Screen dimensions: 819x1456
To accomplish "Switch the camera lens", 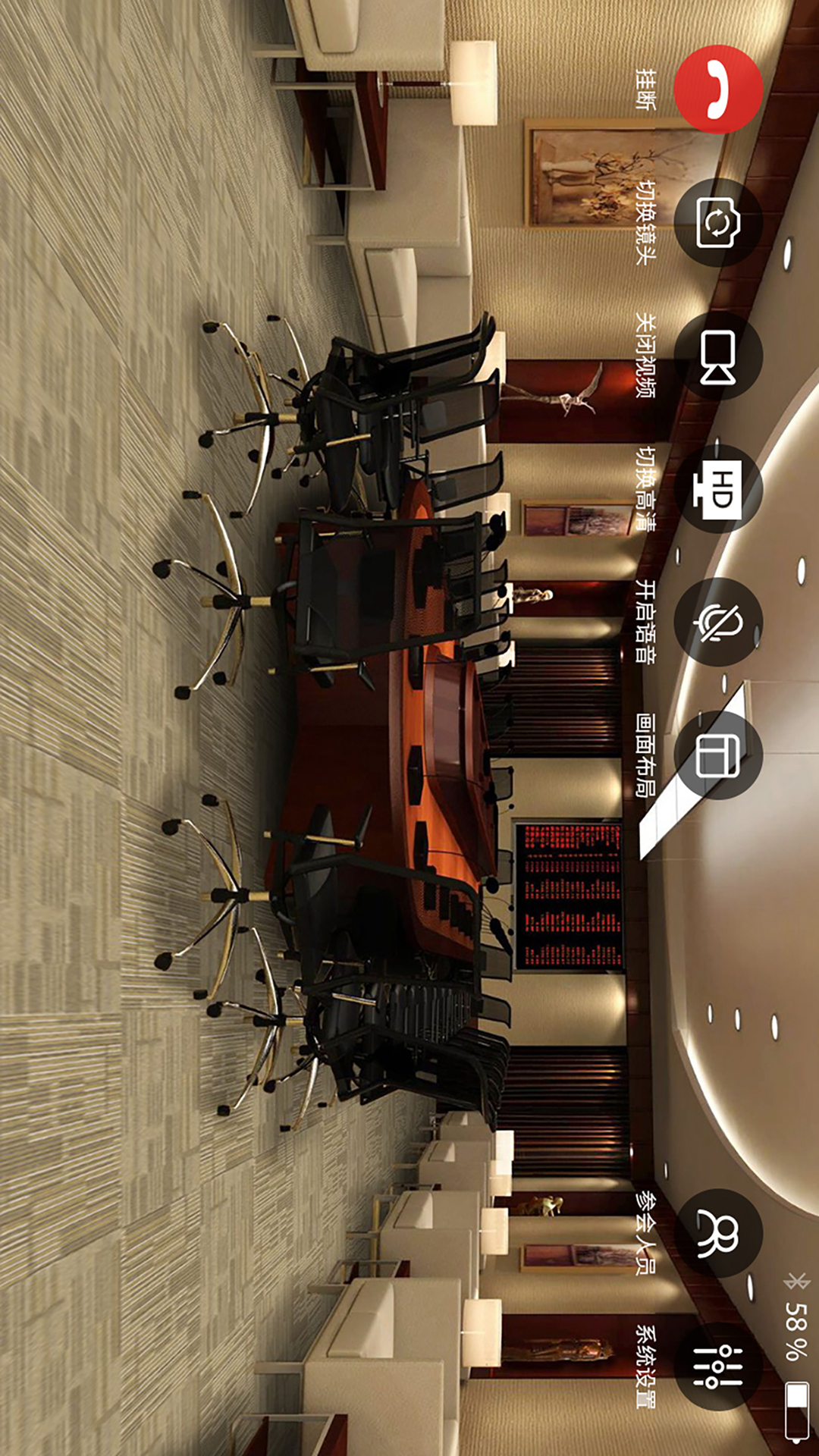I will pyautogui.click(x=717, y=222).
